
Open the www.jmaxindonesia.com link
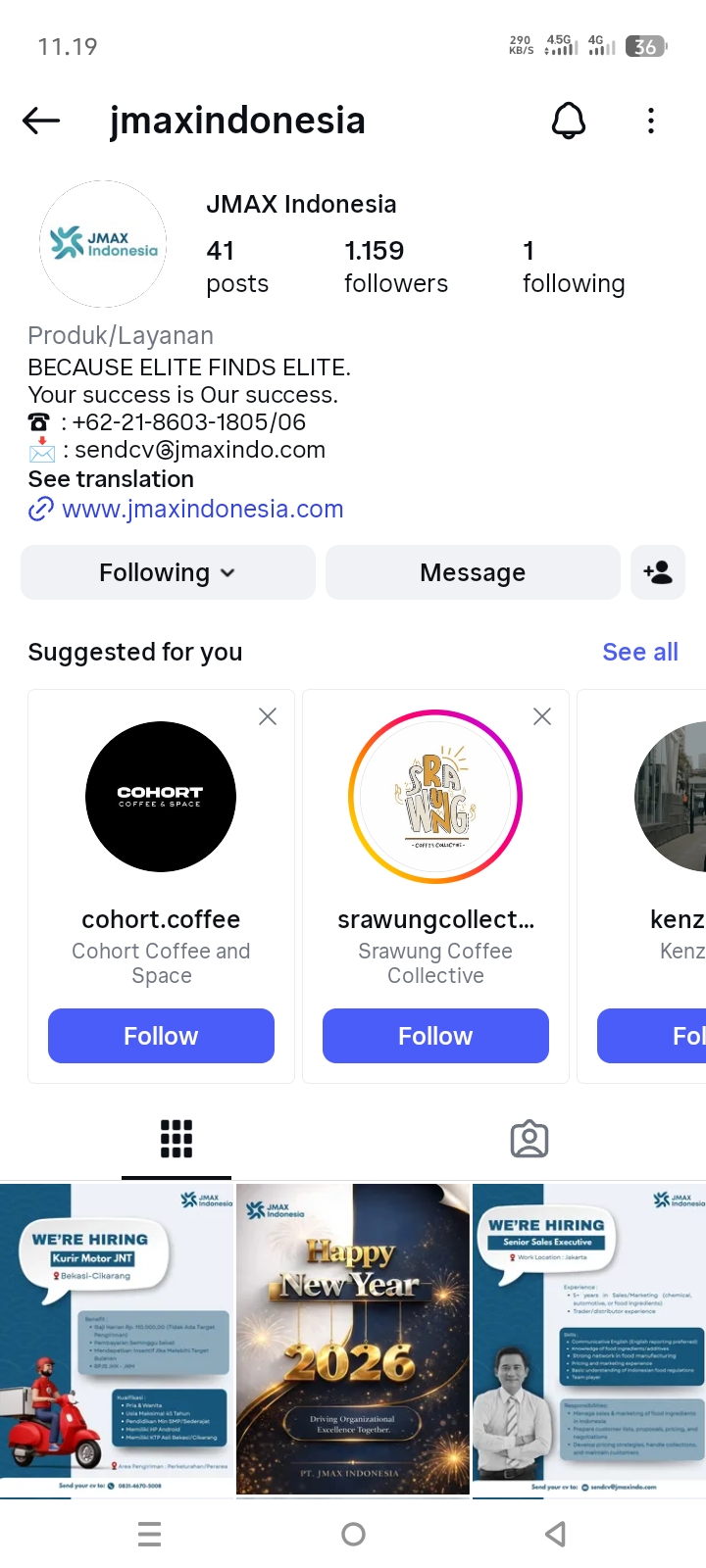[202, 509]
